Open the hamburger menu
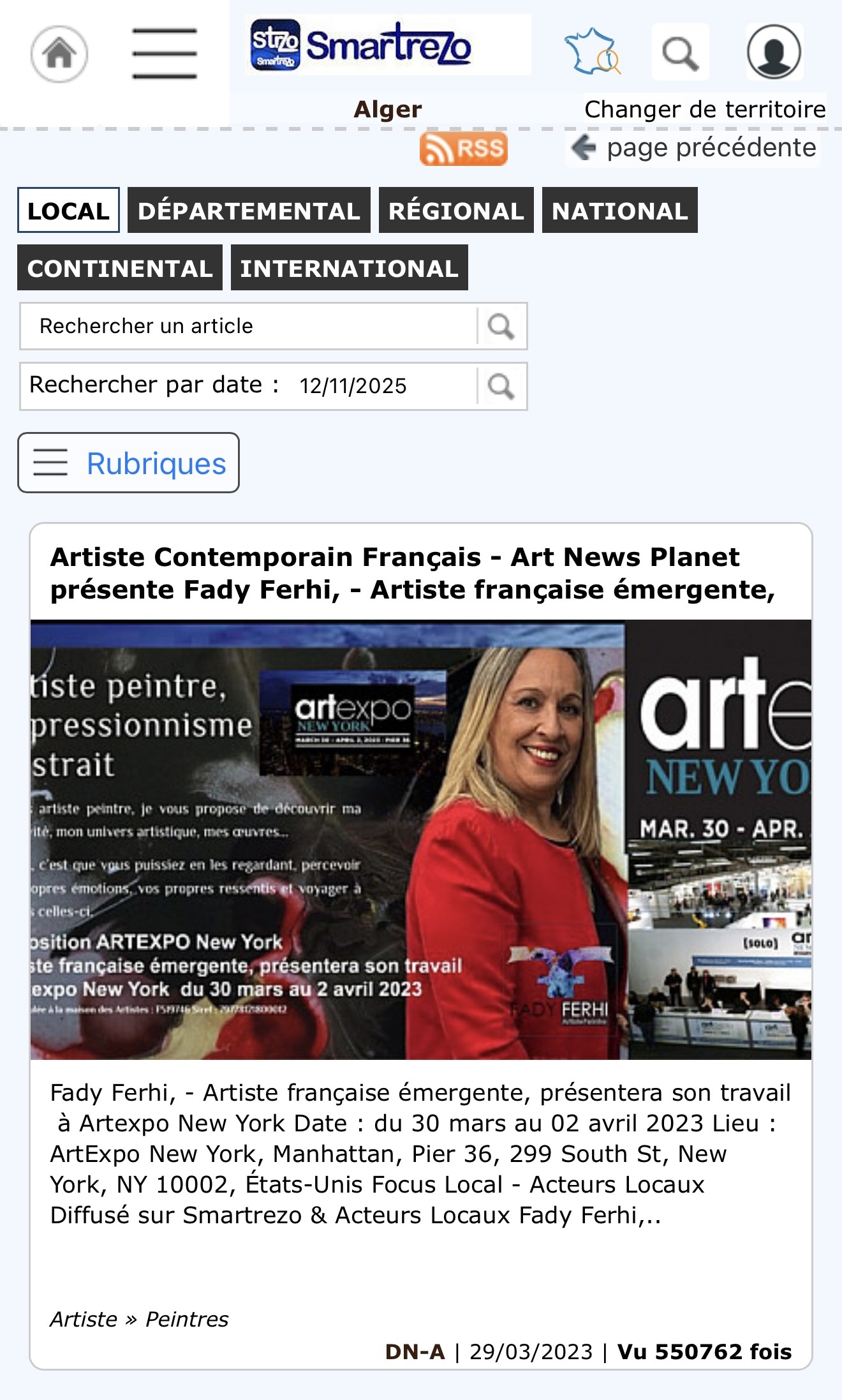Image resolution: width=842 pixels, height=1400 pixels. point(164,54)
